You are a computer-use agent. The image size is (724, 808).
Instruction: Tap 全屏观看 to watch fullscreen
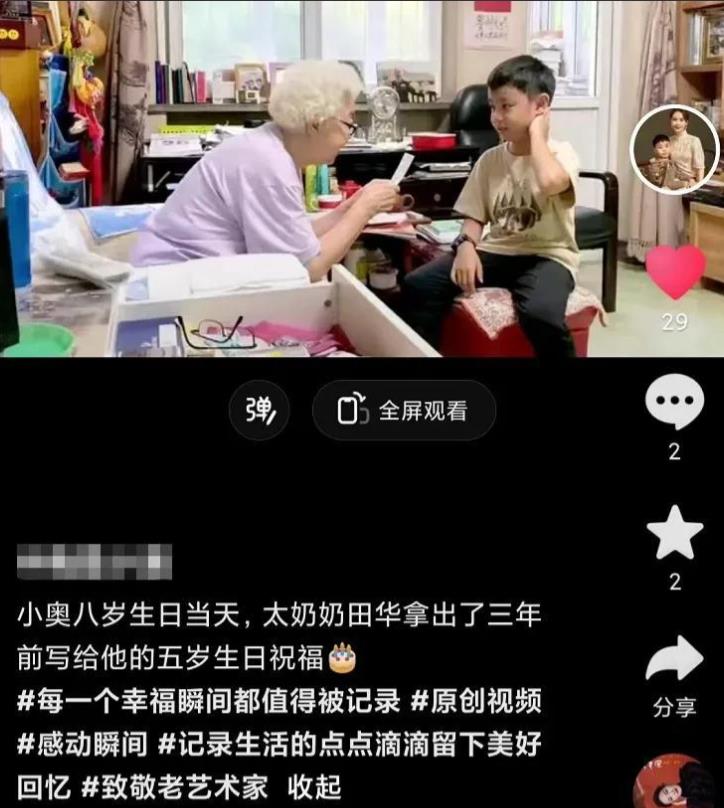click(x=404, y=411)
